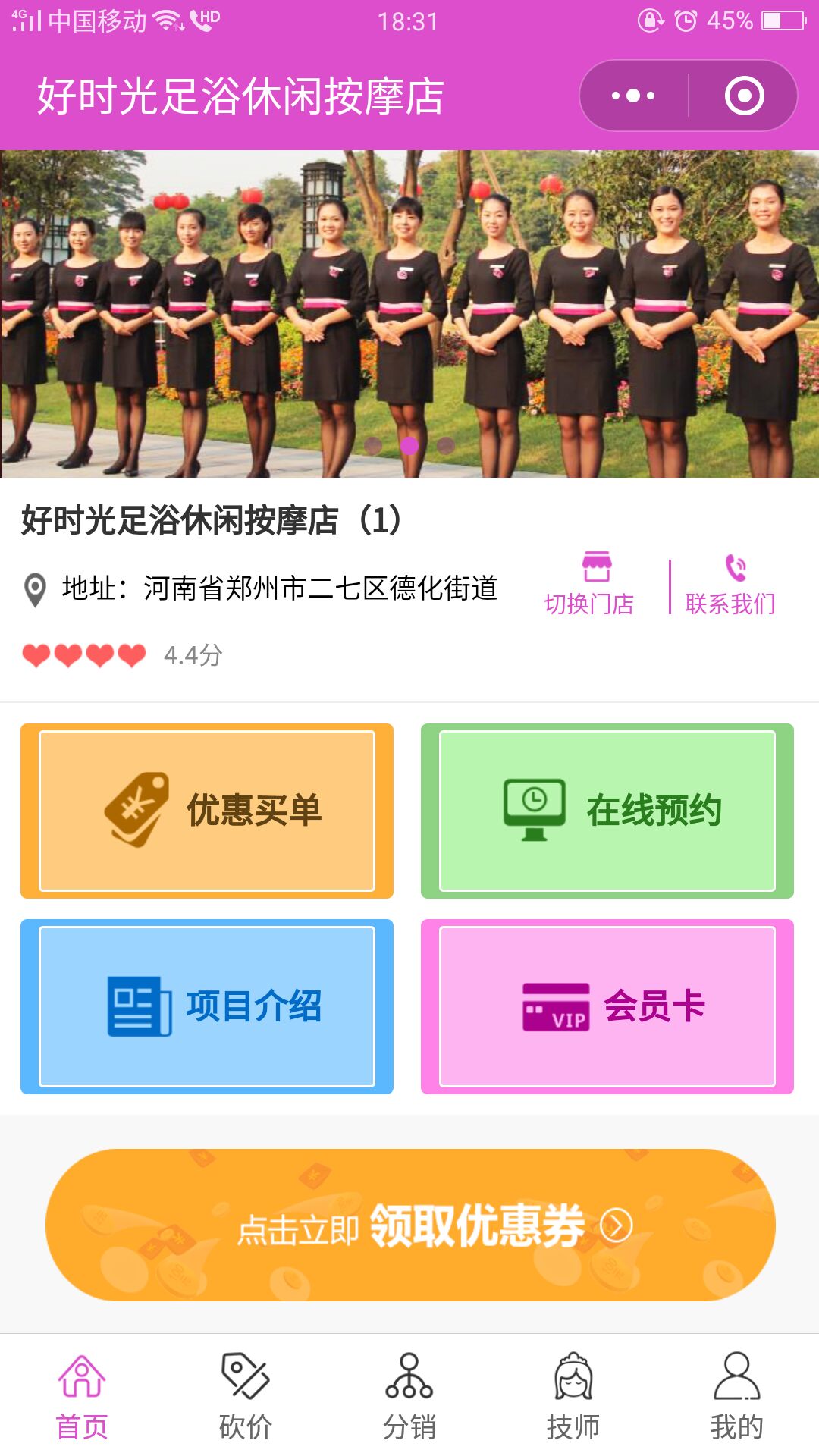Select the 首页 home tab
Screen dimensions: 819x1456
pyautogui.click(x=82, y=1397)
